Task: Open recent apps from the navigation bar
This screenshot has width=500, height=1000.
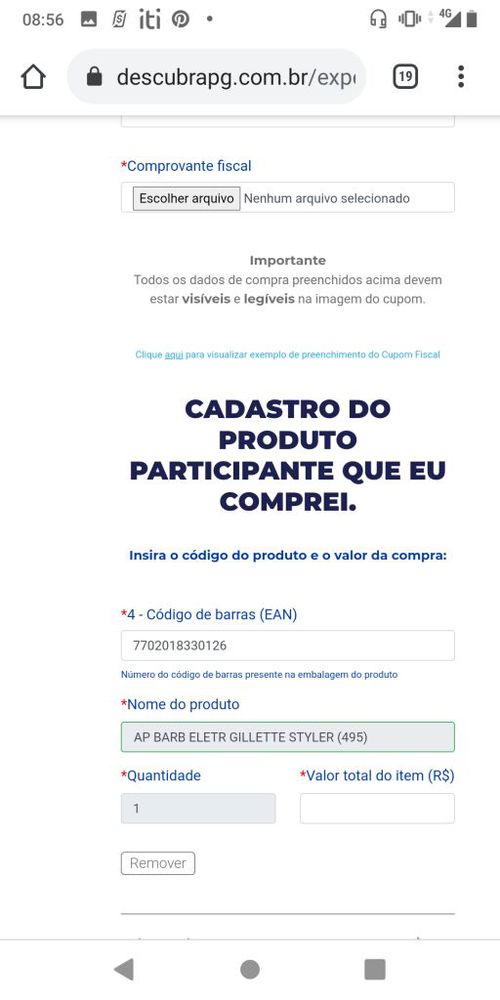Action: 375,969
